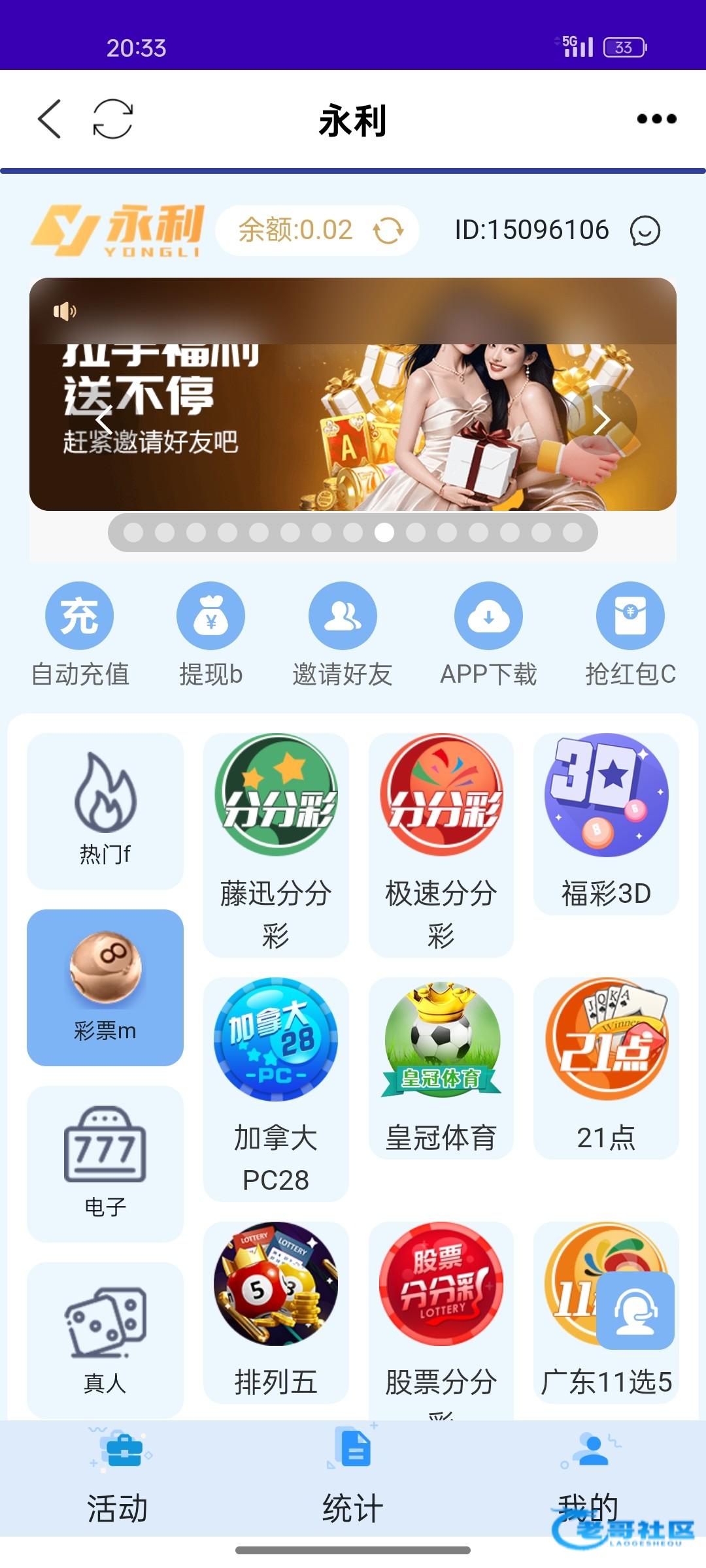Open 提现b withdrawal
Viewport: 706px width, 1568px height.
pyautogui.click(x=210, y=634)
